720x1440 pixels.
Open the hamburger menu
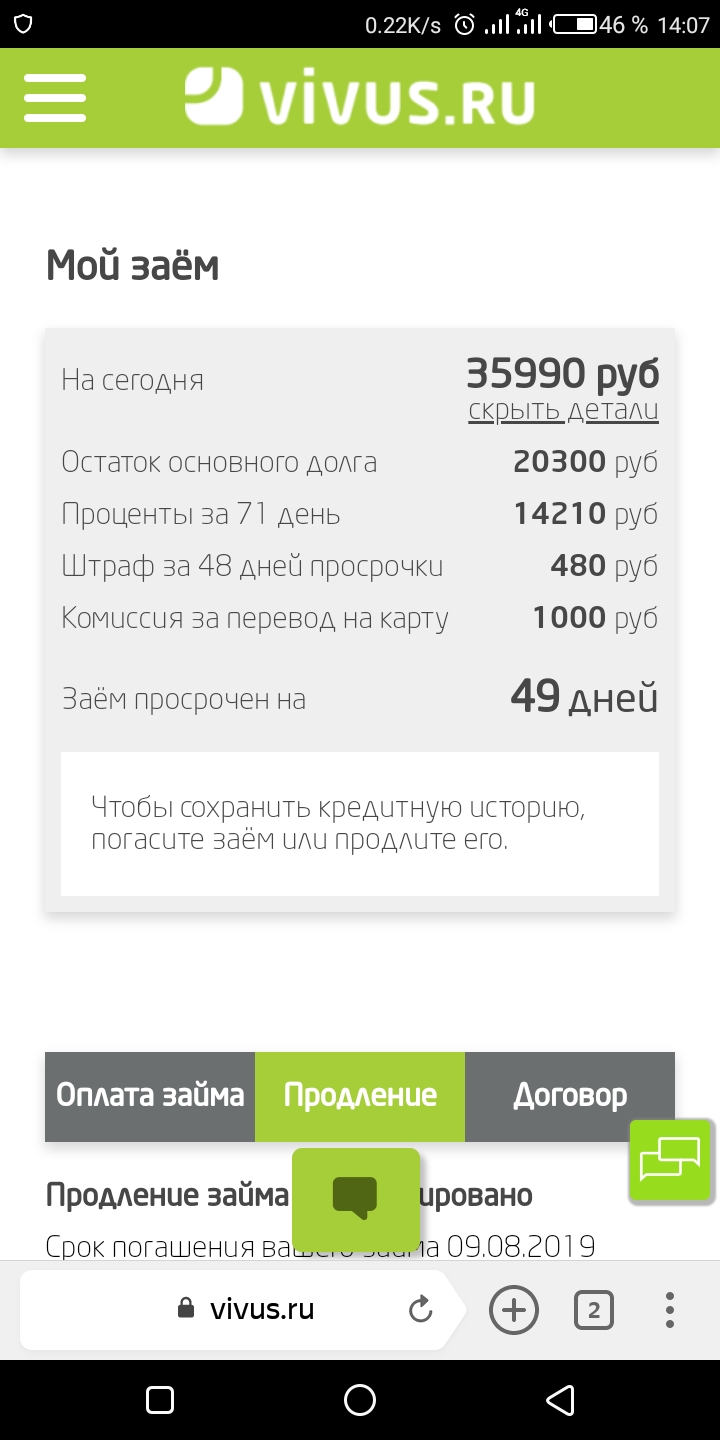pos(55,98)
